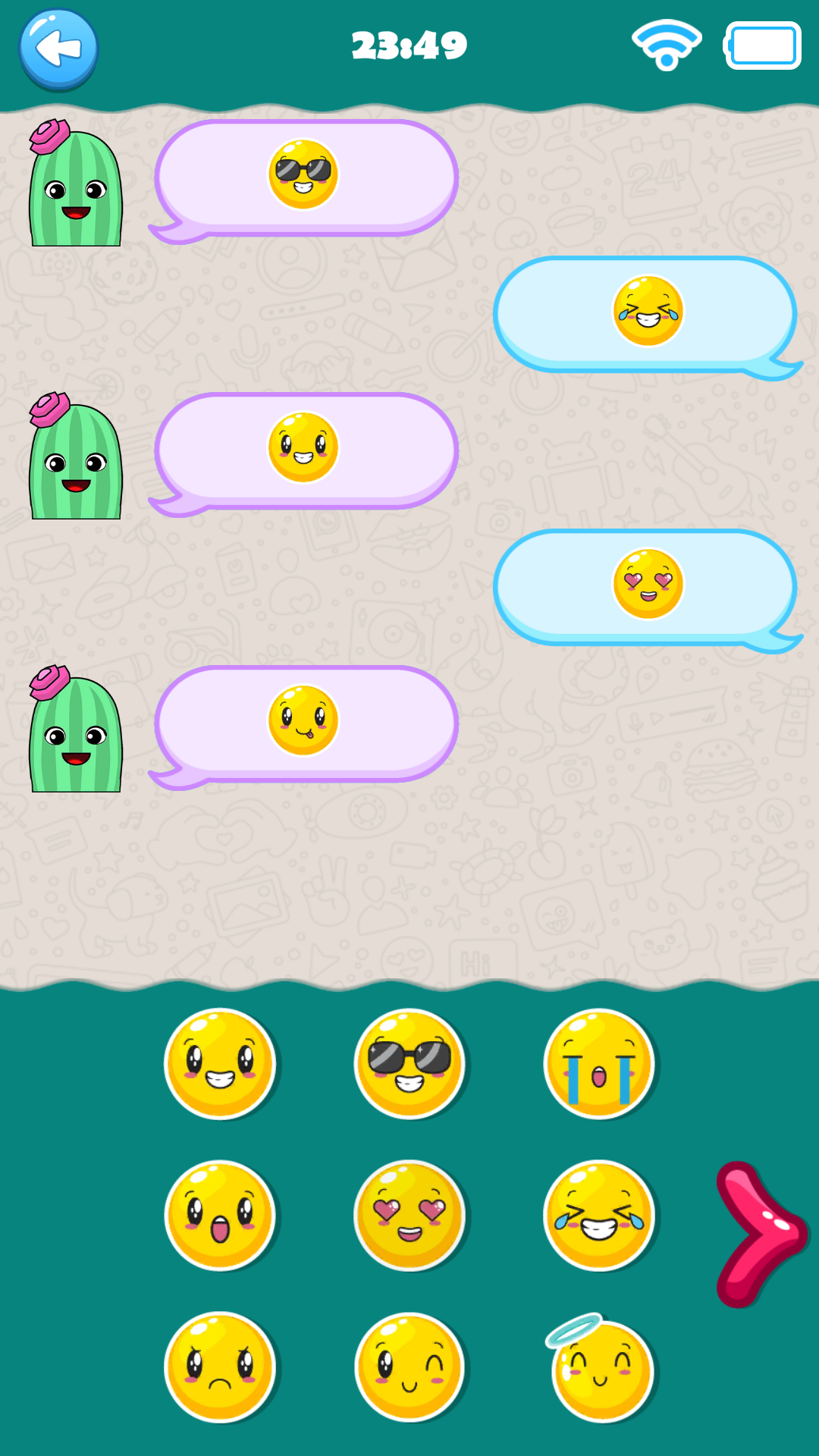Show the next page of emojis
819x1456 pixels.
[x=760, y=1234]
